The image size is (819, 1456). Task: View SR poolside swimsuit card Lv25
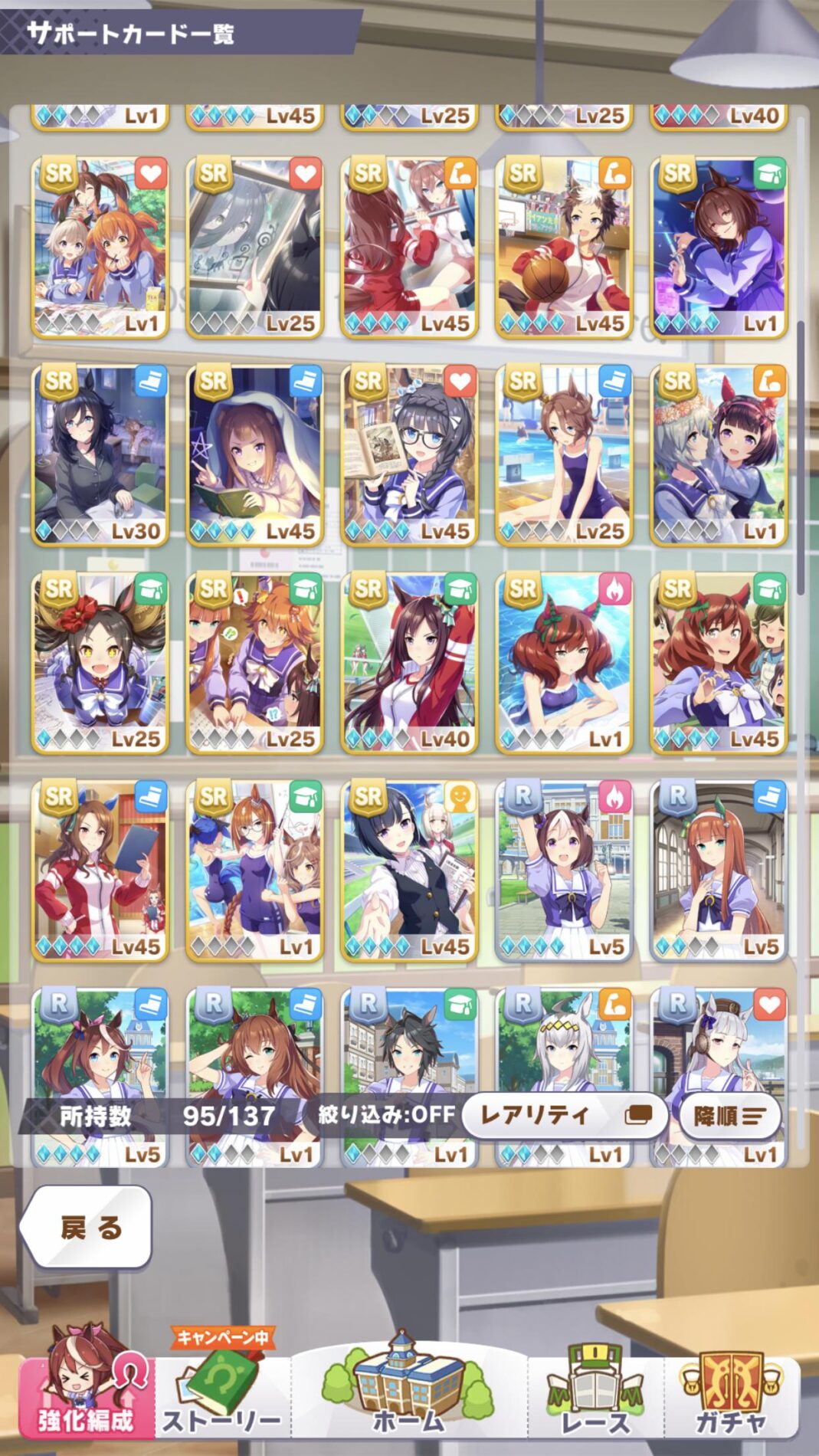tap(564, 455)
